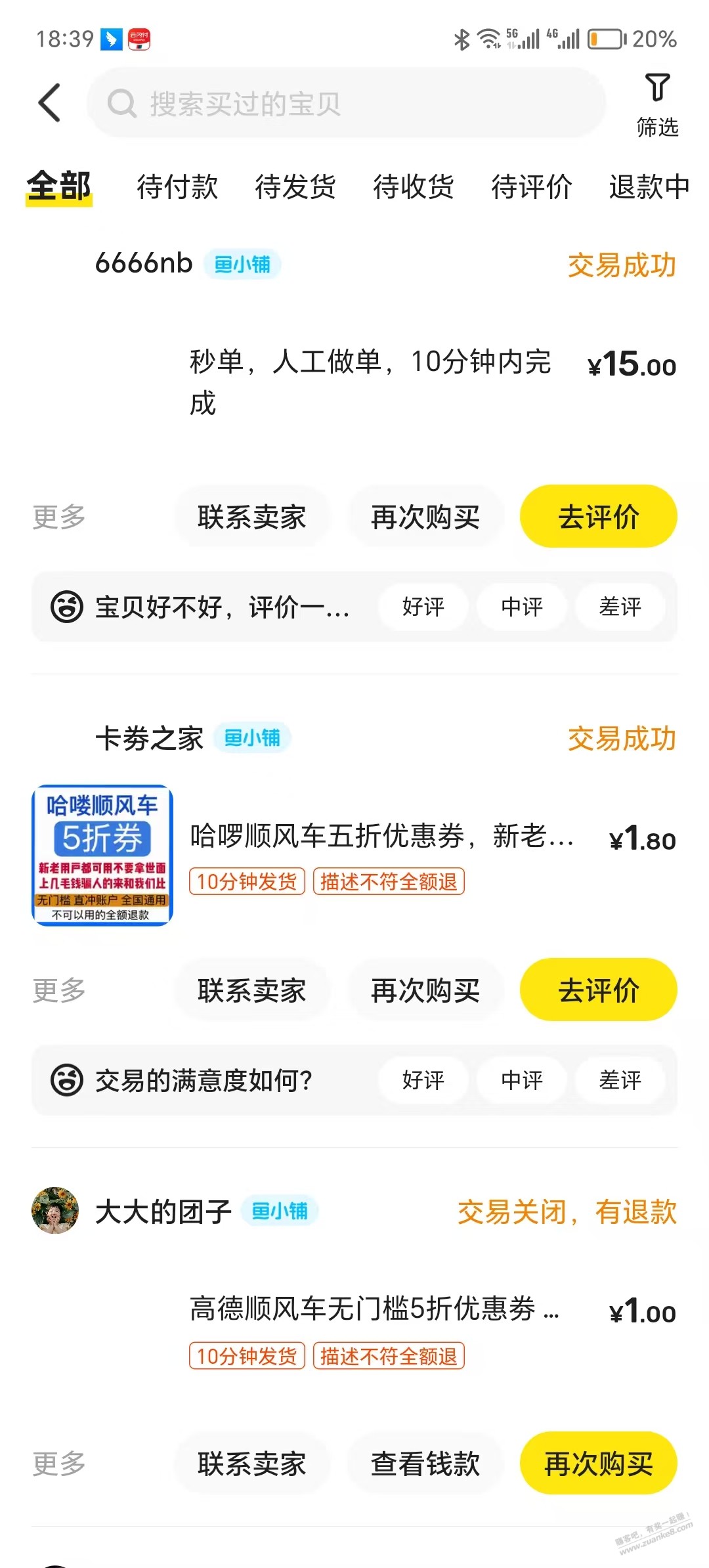Open the 待评价 tab

[x=532, y=187]
